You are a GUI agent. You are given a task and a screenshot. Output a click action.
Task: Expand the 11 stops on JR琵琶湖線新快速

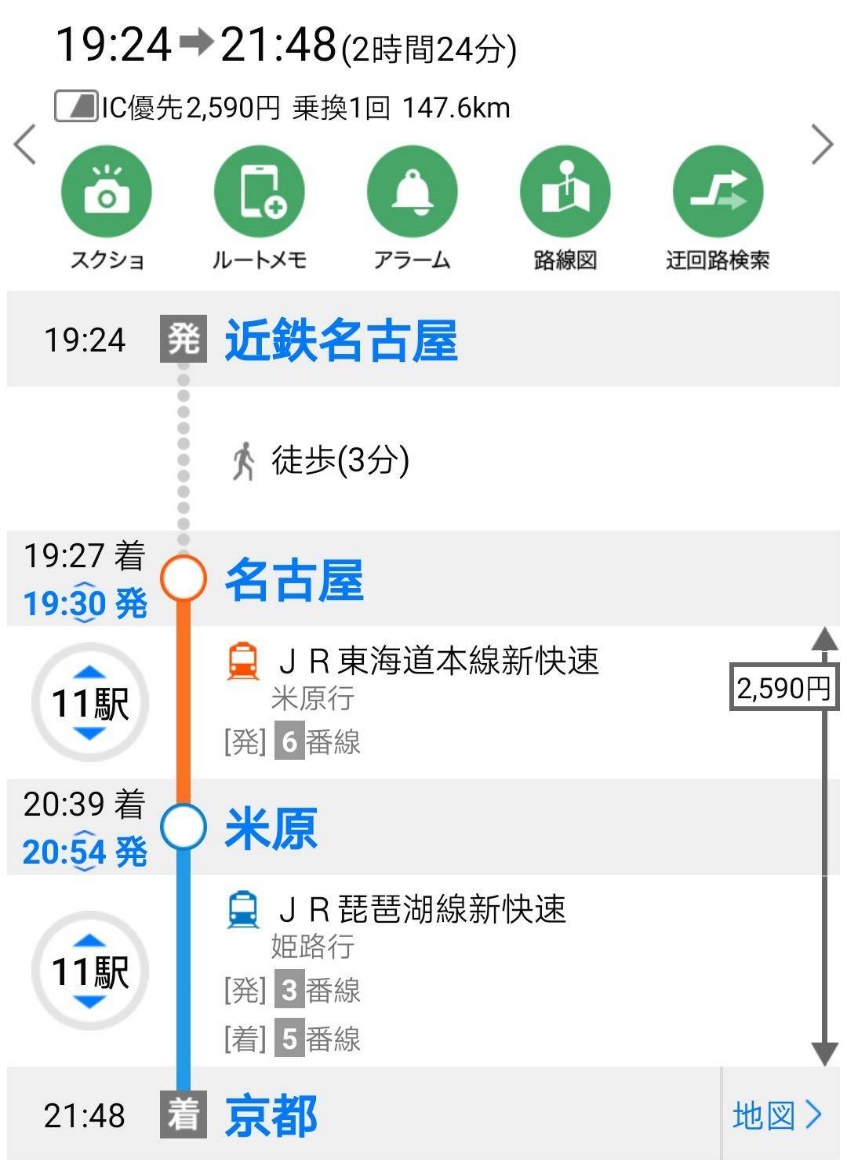[x=90, y=971]
